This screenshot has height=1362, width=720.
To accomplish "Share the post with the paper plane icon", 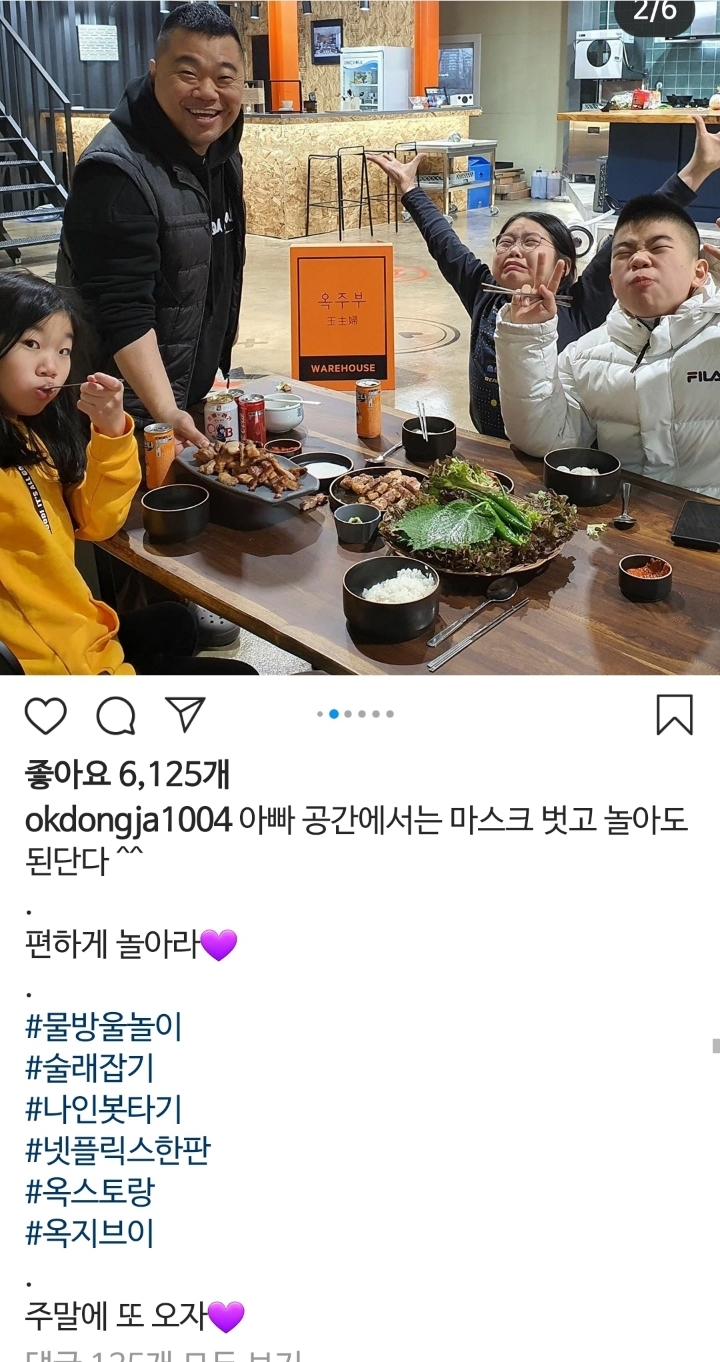I will click(185, 714).
